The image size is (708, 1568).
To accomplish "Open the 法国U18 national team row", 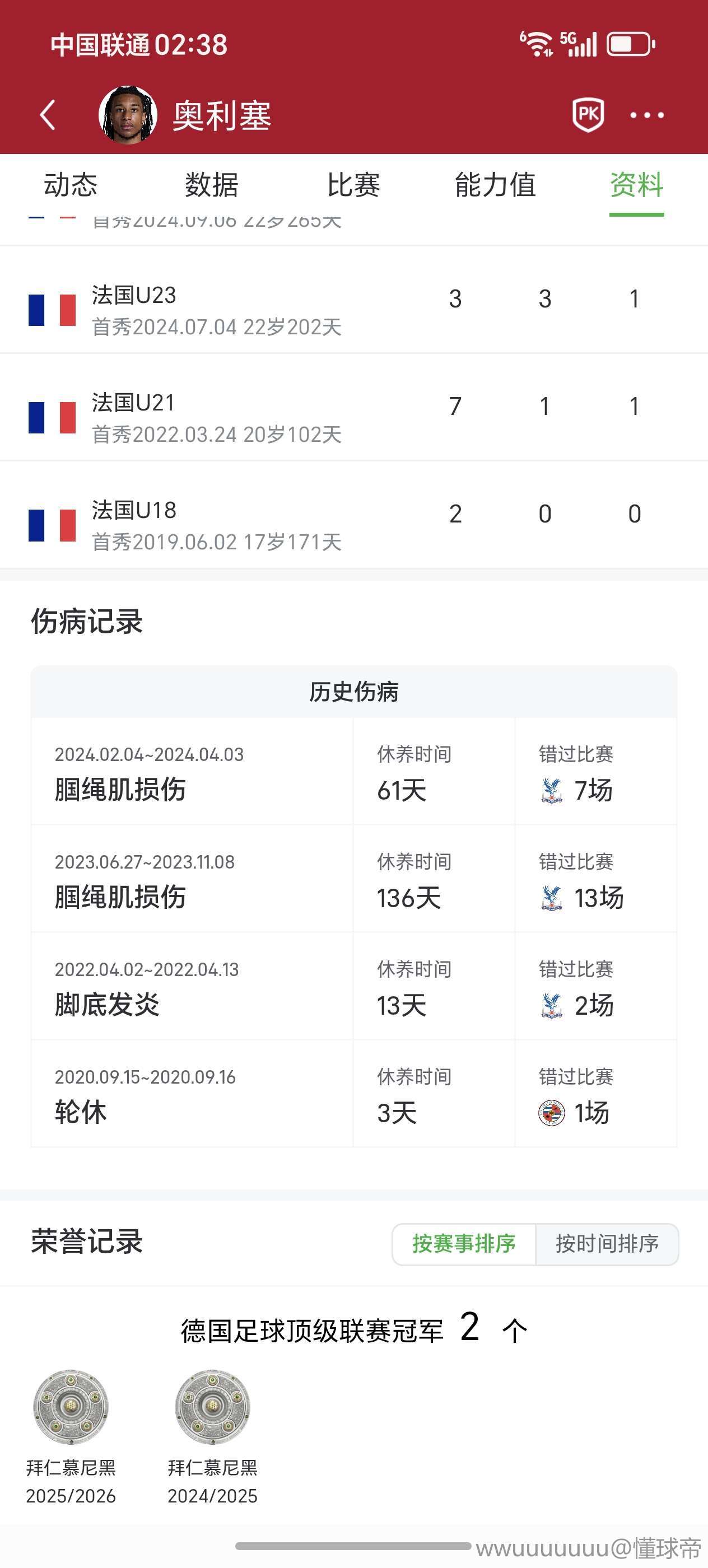I will point(353,525).
